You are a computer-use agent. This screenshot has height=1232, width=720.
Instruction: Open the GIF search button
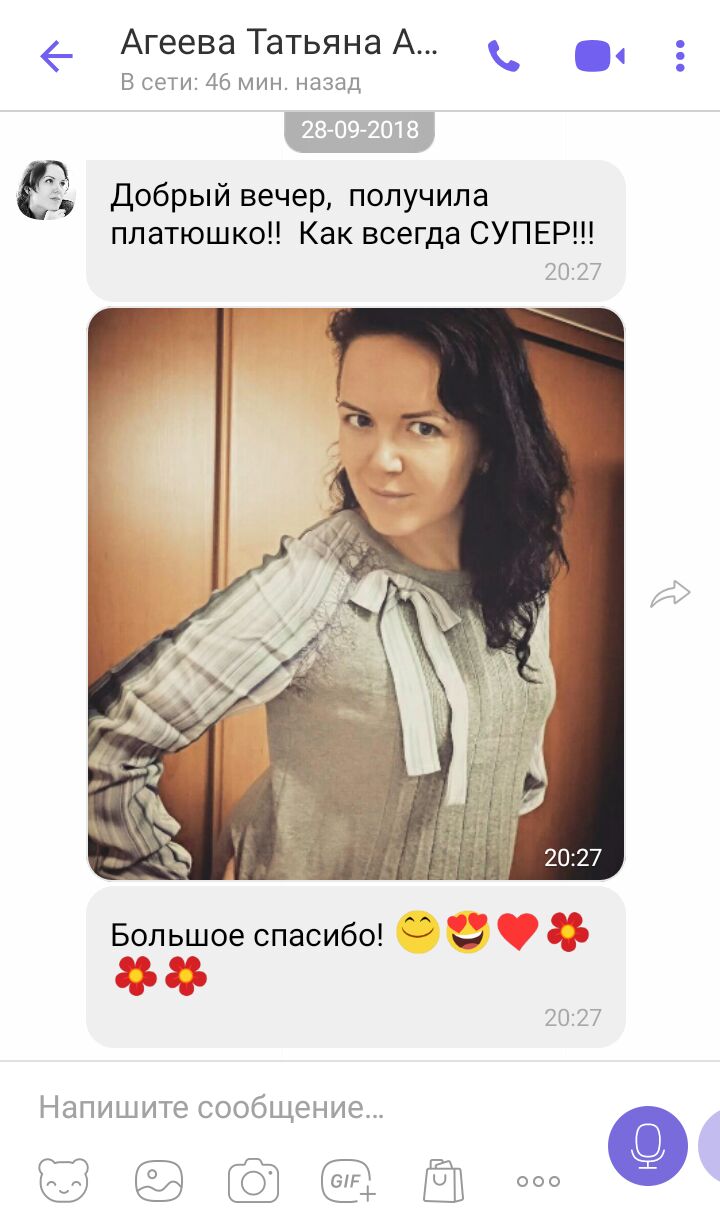click(x=348, y=1181)
